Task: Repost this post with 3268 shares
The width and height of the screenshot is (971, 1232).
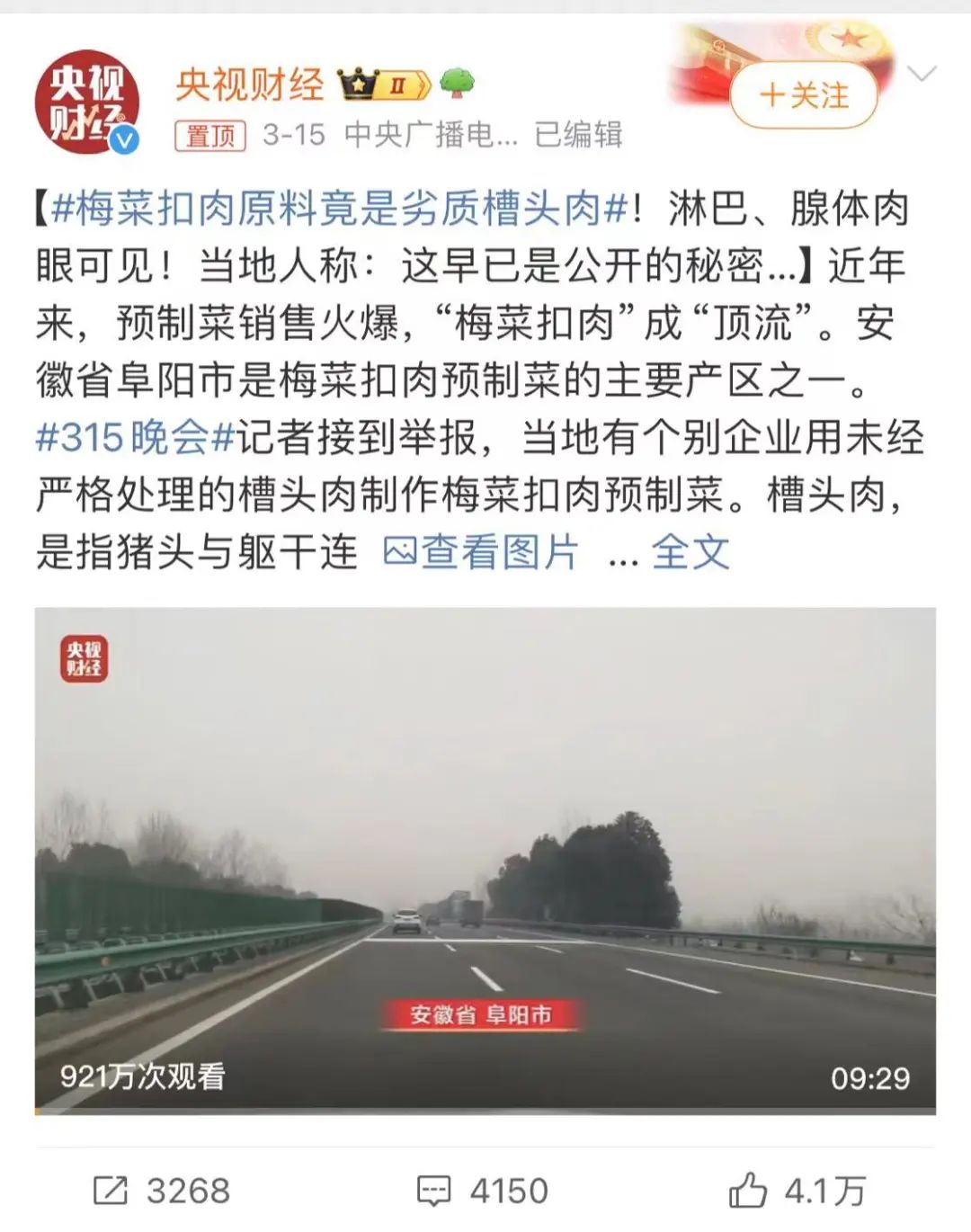Action: tap(162, 1191)
